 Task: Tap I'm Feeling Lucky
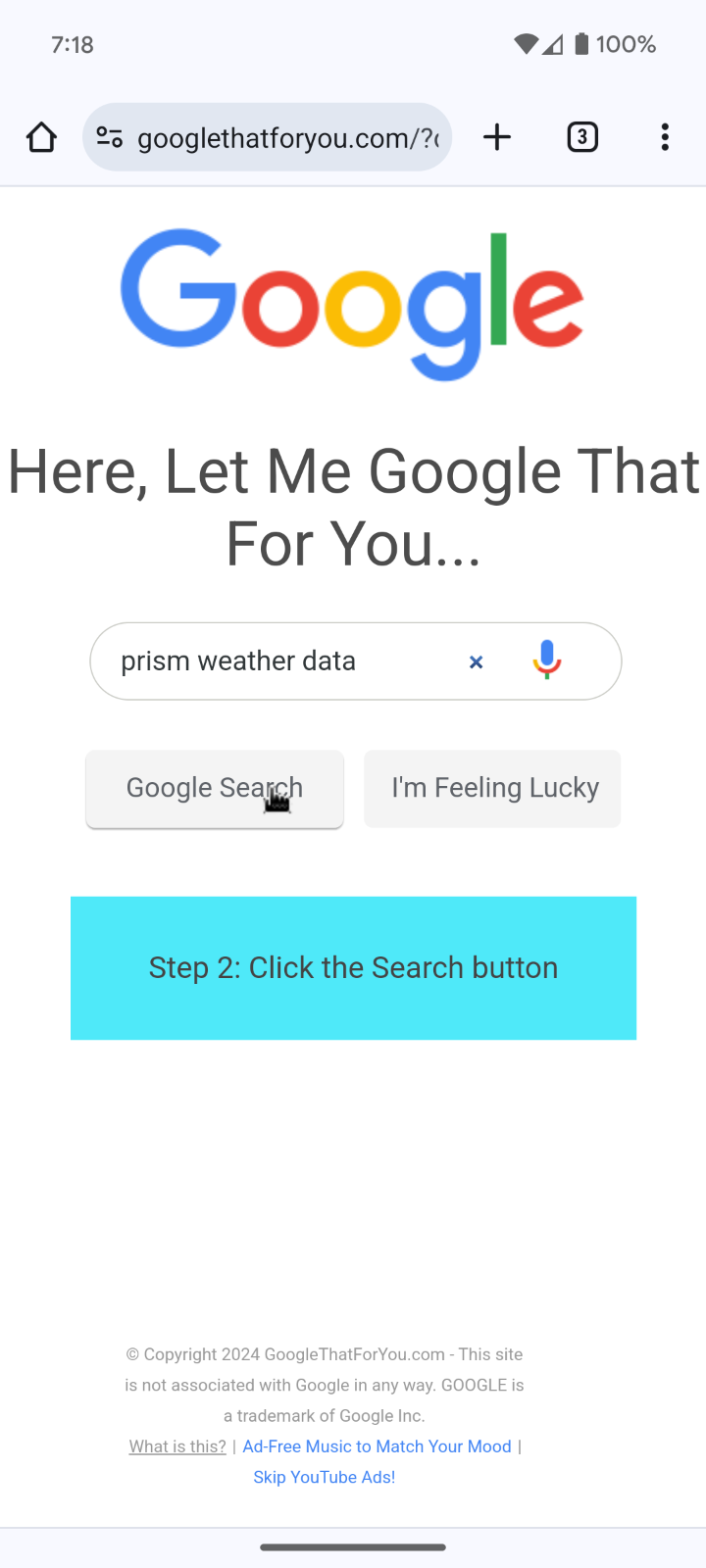(x=492, y=789)
